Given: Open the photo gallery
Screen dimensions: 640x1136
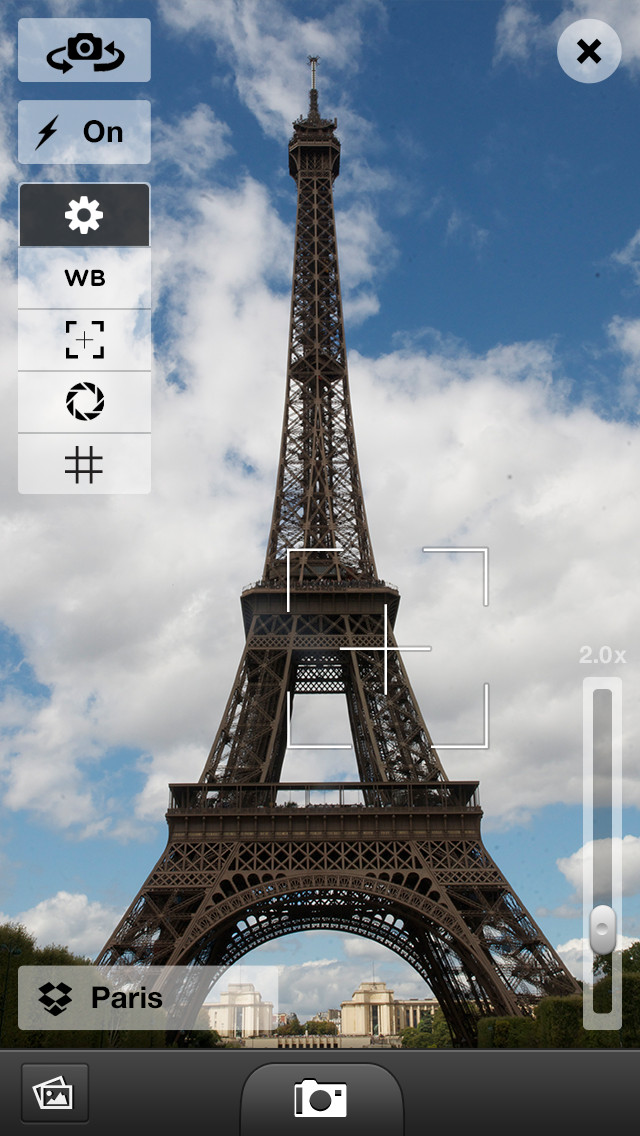Looking at the screenshot, I should 55,1093.
